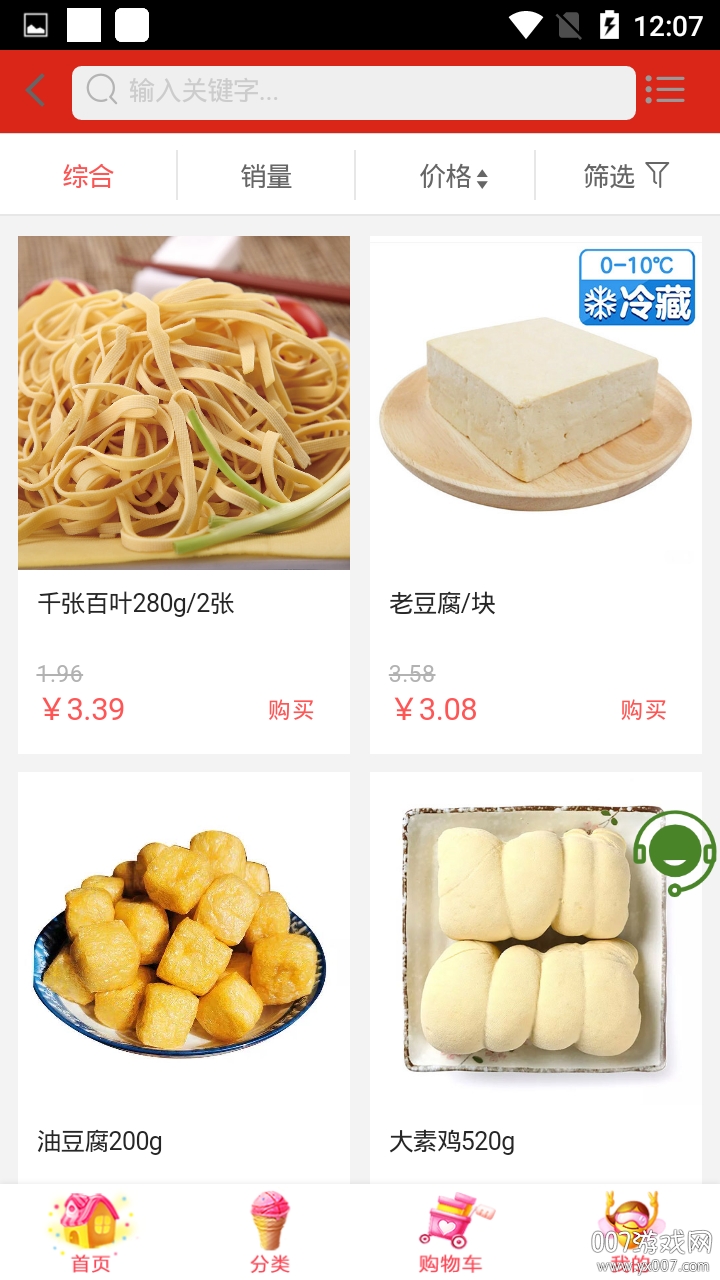The image size is (720, 1280).
Task: Select the 综合 sorting tab
Action: tap(89, 177)
